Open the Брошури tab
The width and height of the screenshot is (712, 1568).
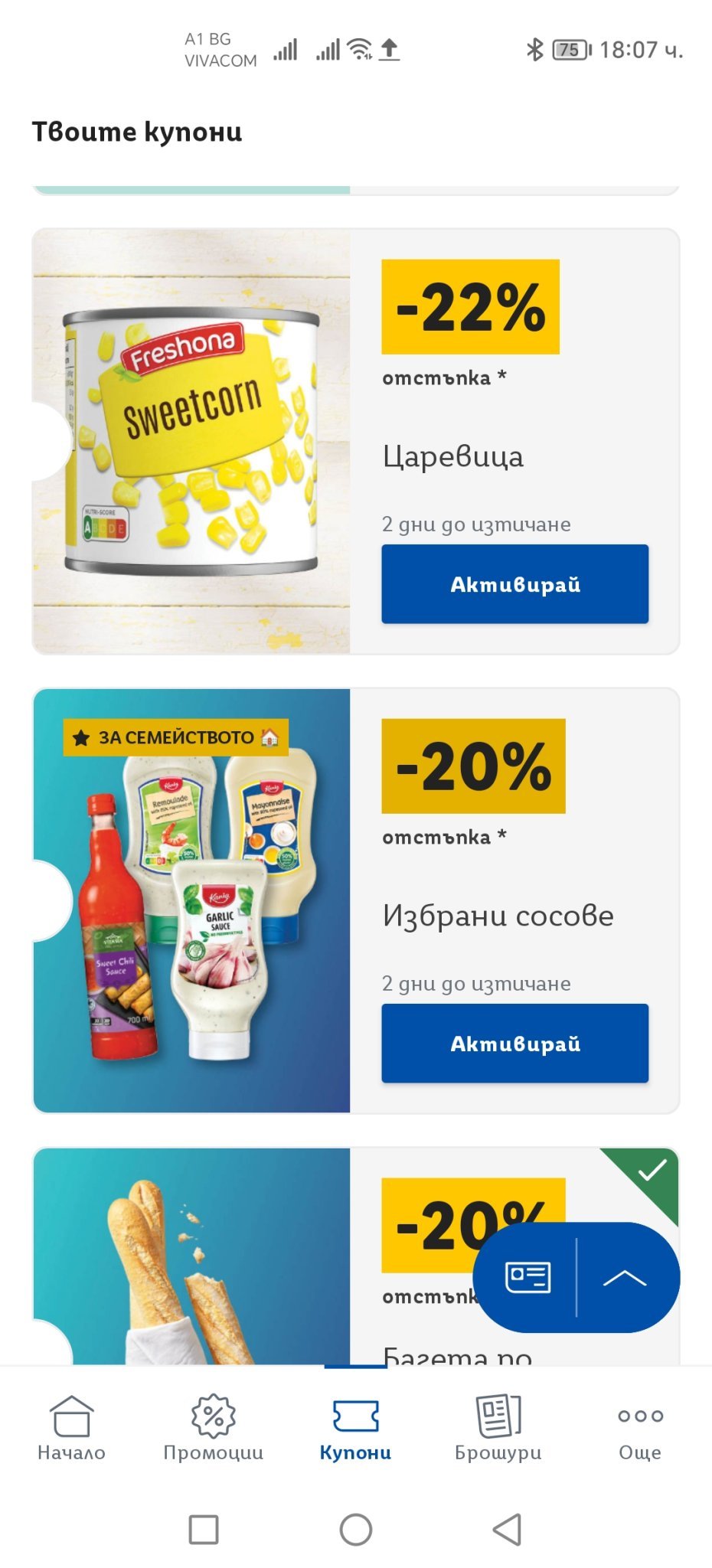498,1428
